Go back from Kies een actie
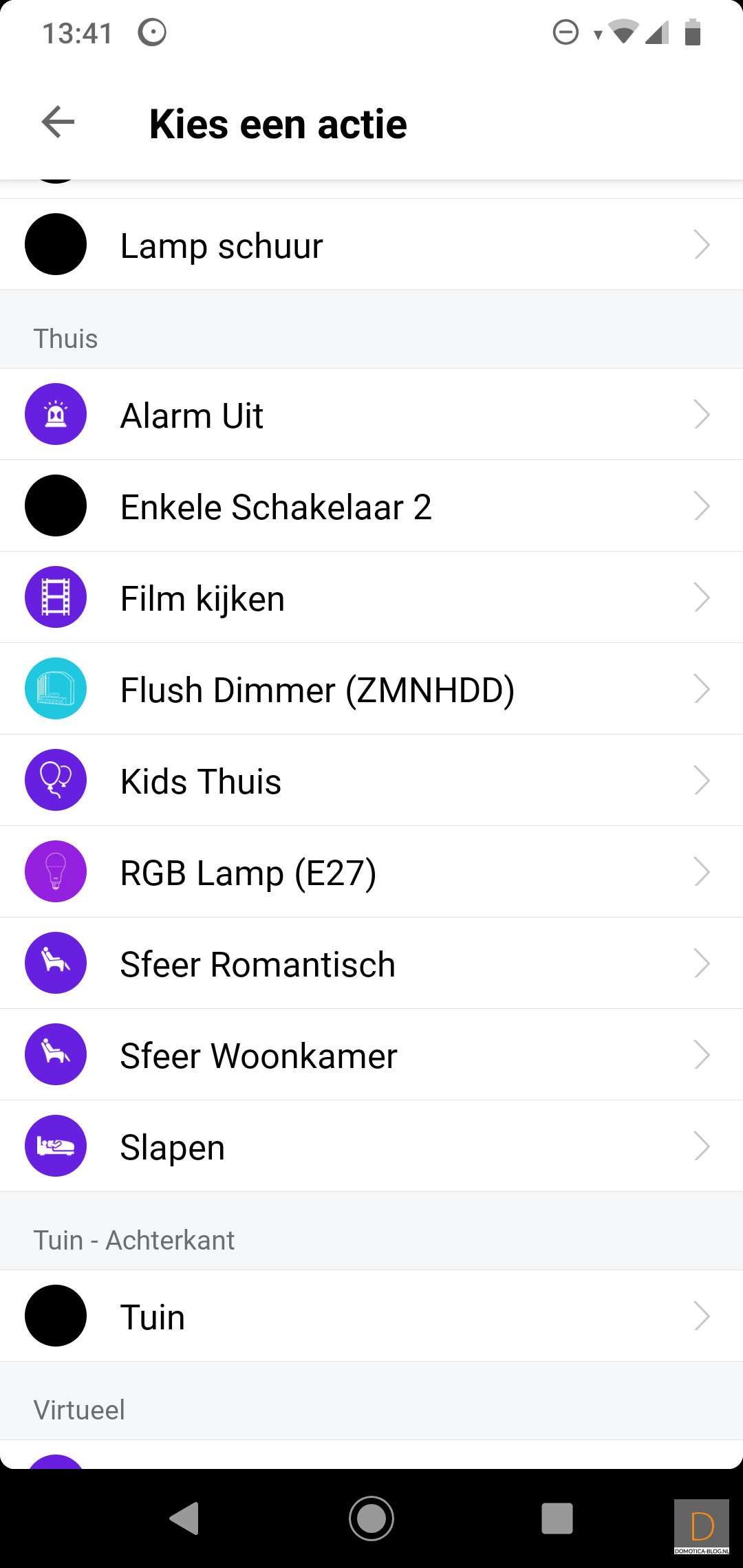The width and height of the screenshot is (743, 1568). click(58, 123)
